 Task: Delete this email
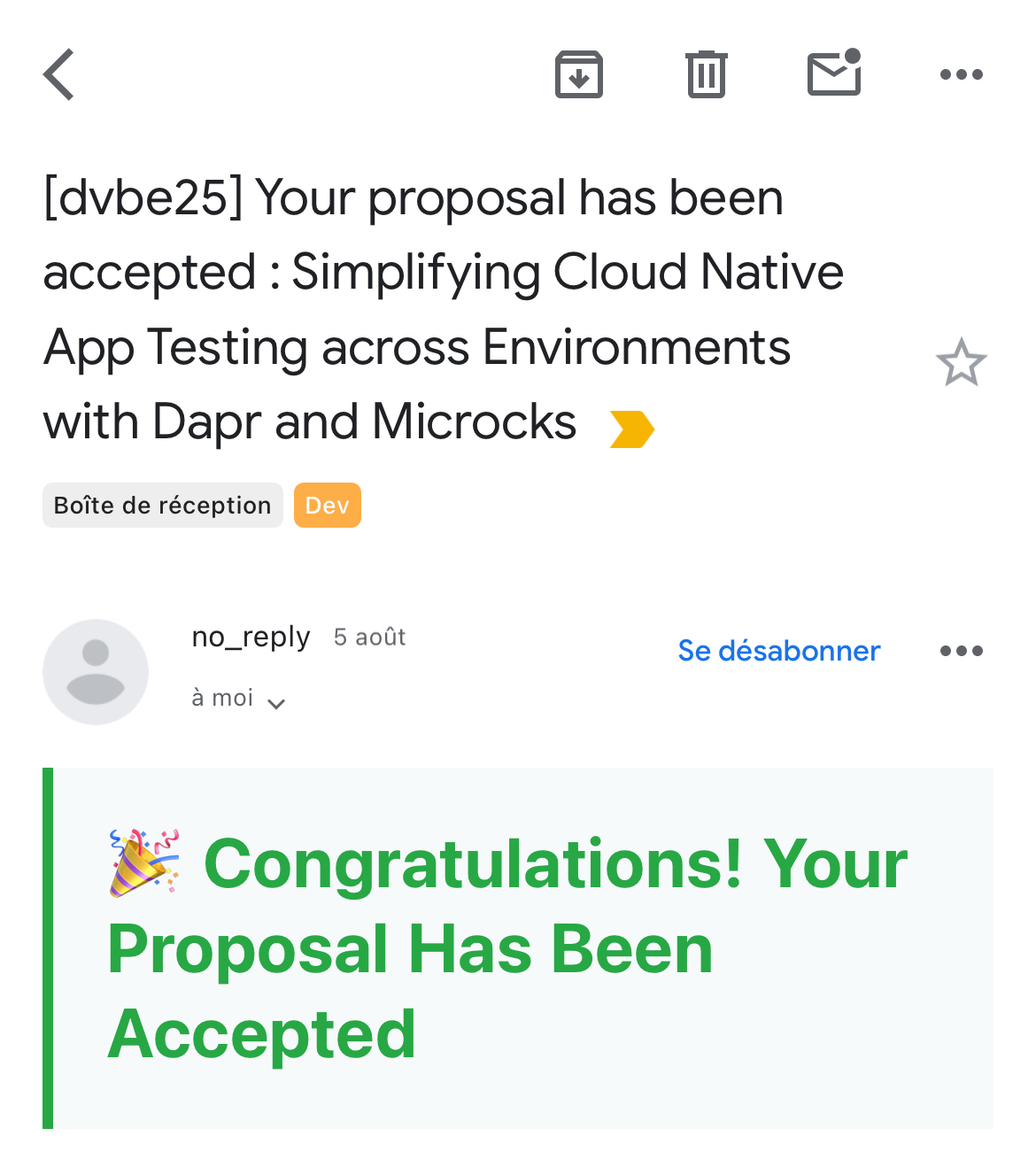706,75
